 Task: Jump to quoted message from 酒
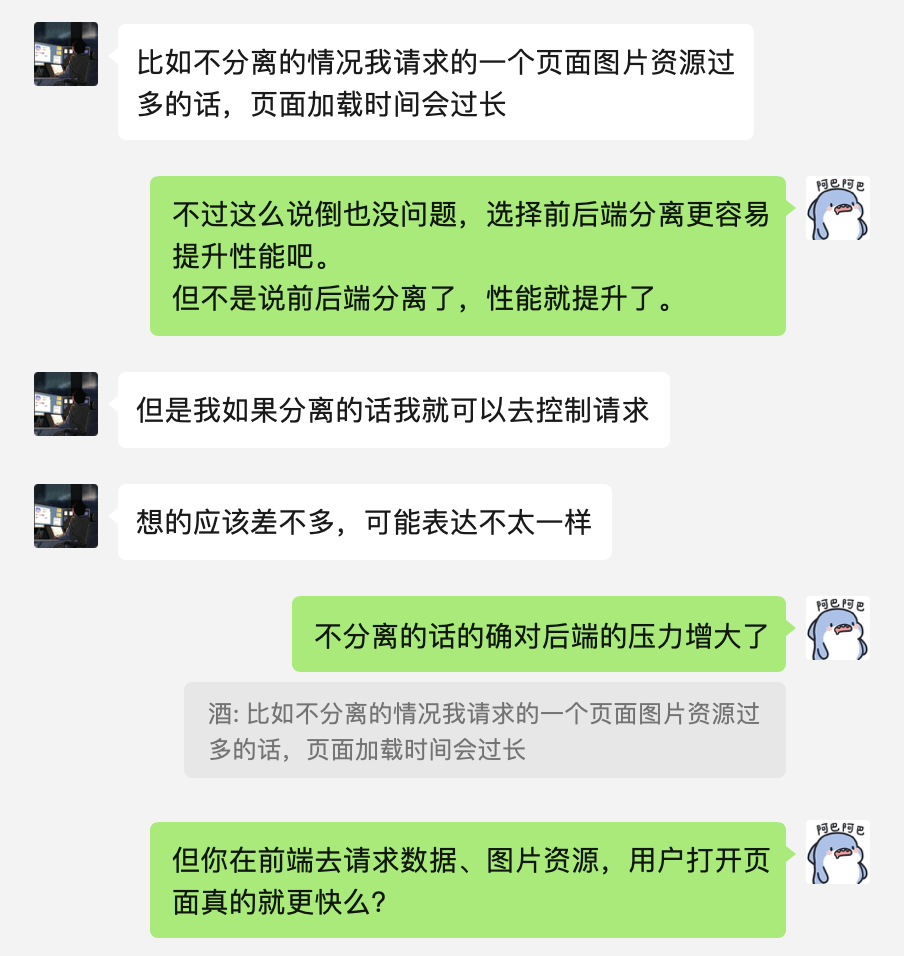(x=484, y=730)
